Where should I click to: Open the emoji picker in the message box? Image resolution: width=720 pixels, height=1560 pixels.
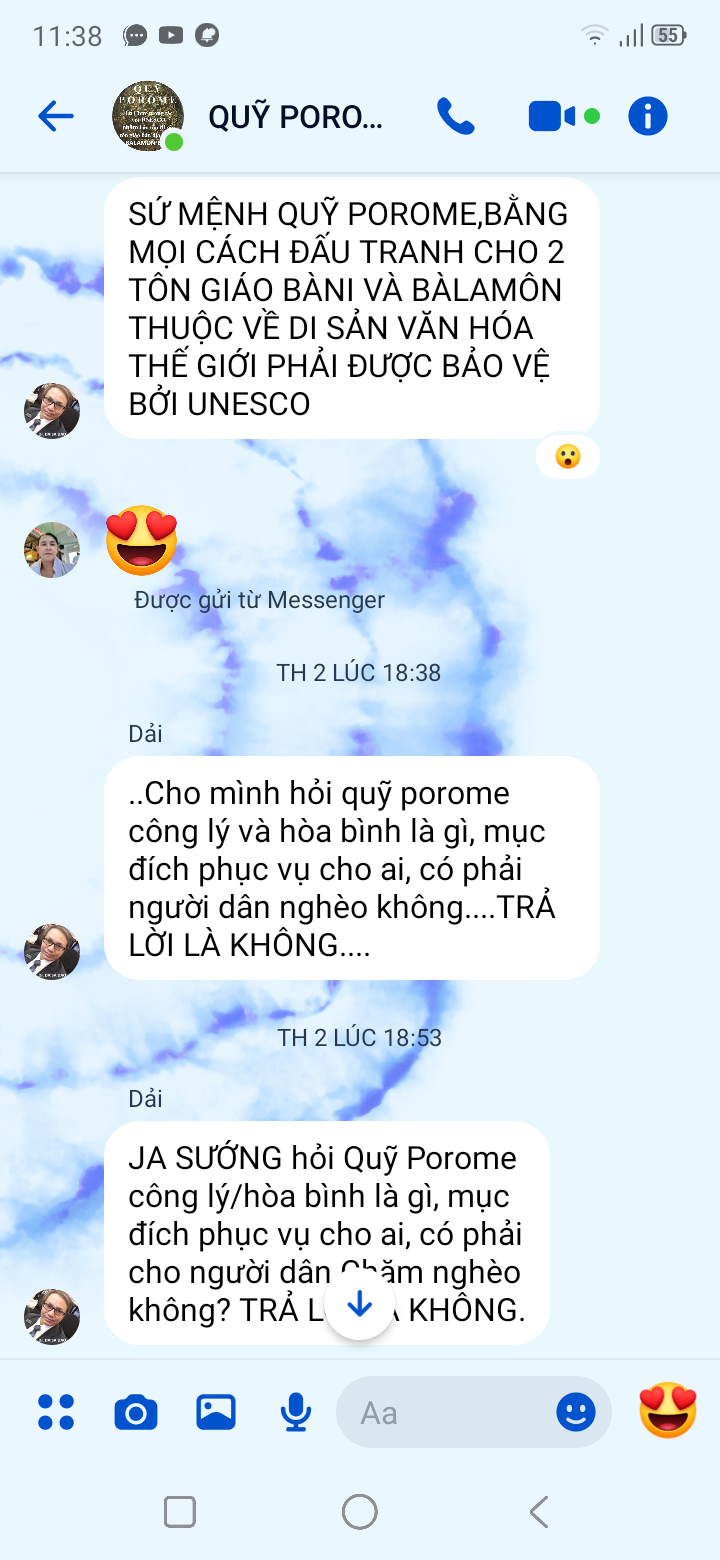click(x=576, y=1412)
